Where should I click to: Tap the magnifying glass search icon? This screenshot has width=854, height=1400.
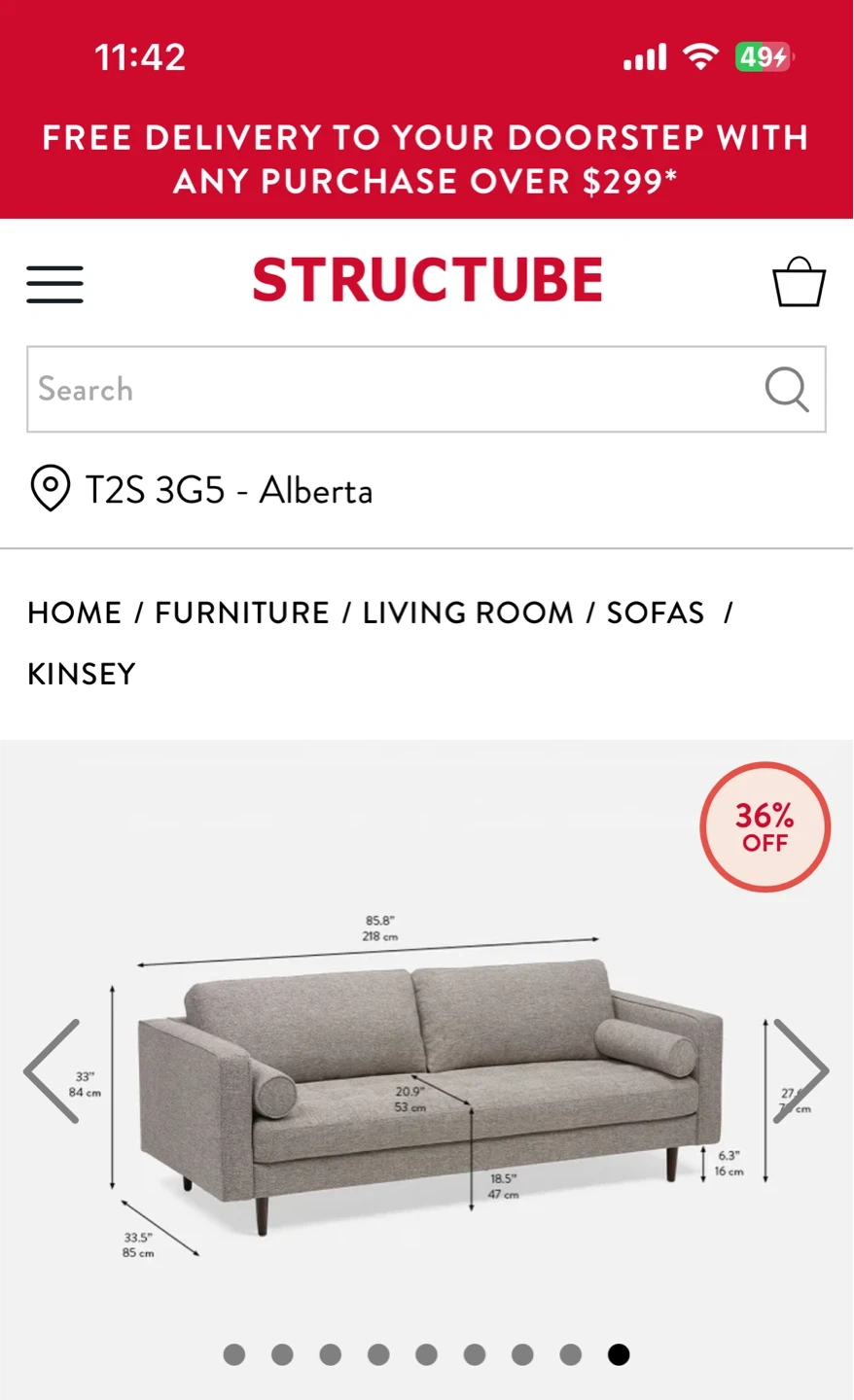[786, 389]
